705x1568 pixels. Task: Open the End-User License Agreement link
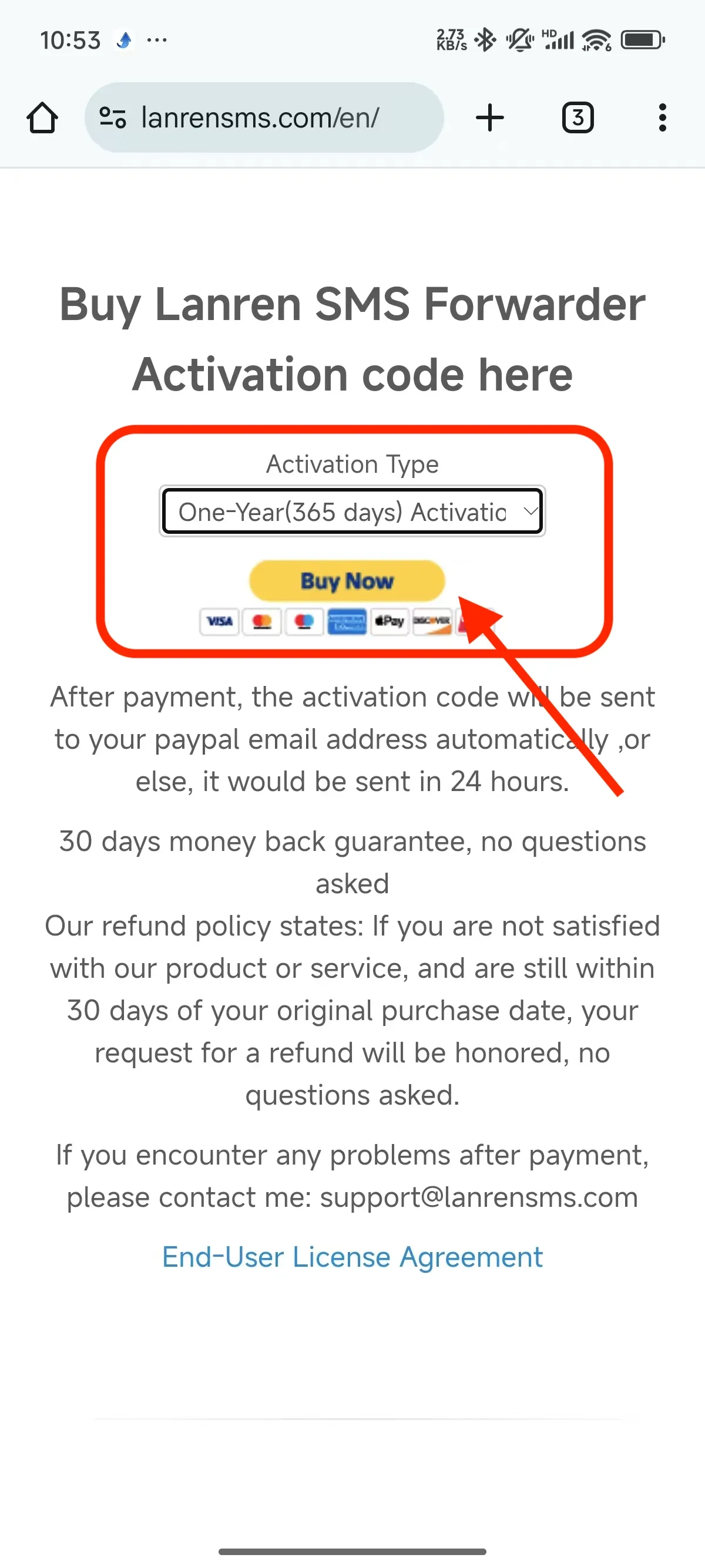352,1257
